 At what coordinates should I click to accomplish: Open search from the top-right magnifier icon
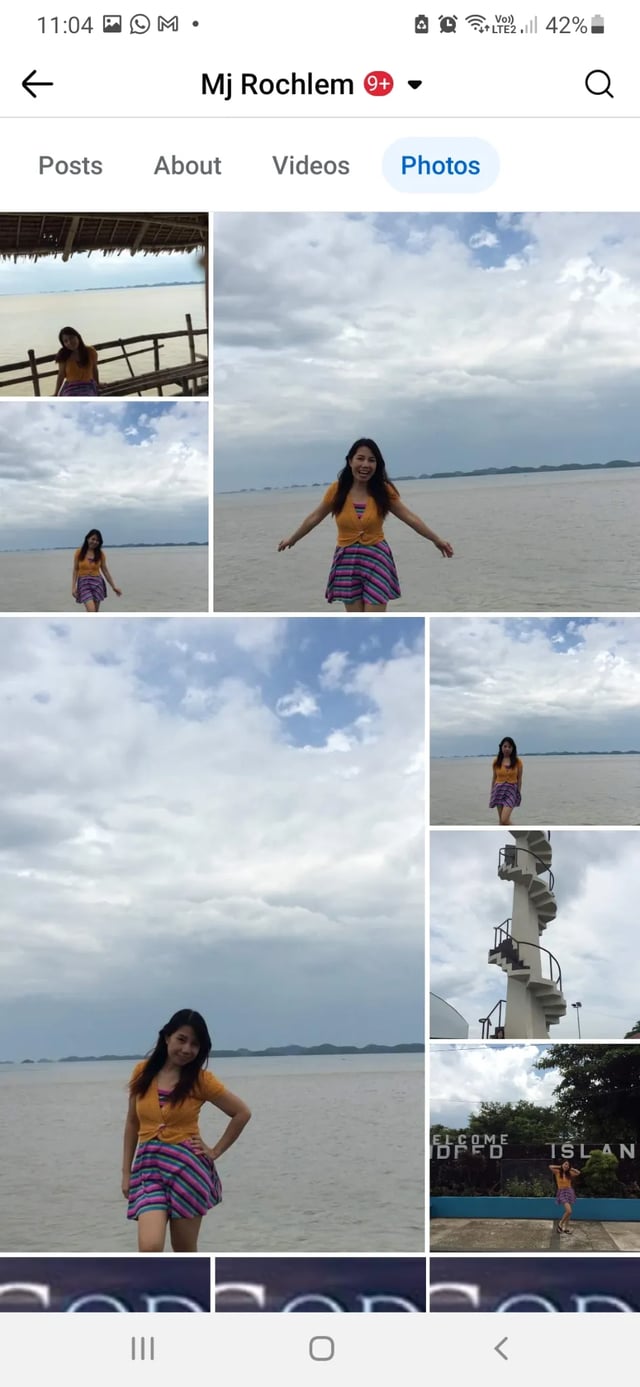click(599, 84)
